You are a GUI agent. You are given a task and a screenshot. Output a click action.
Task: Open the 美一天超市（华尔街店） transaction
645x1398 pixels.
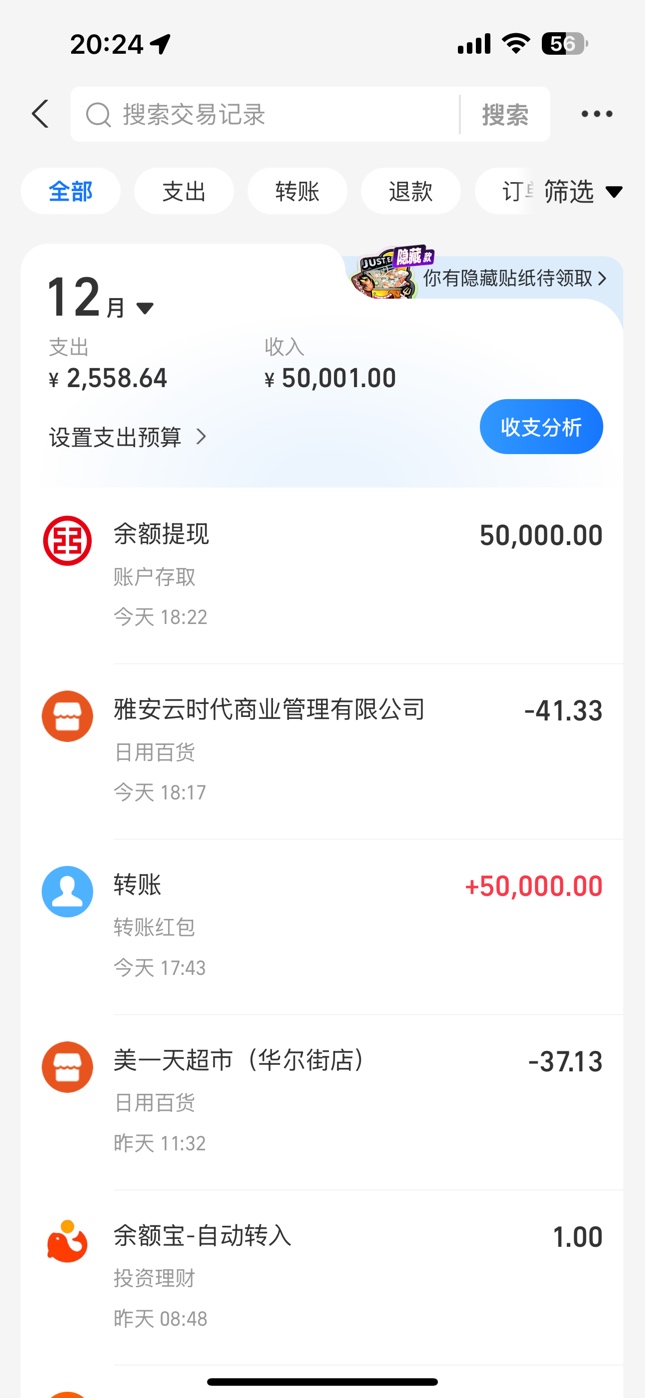coord(322,1100)
